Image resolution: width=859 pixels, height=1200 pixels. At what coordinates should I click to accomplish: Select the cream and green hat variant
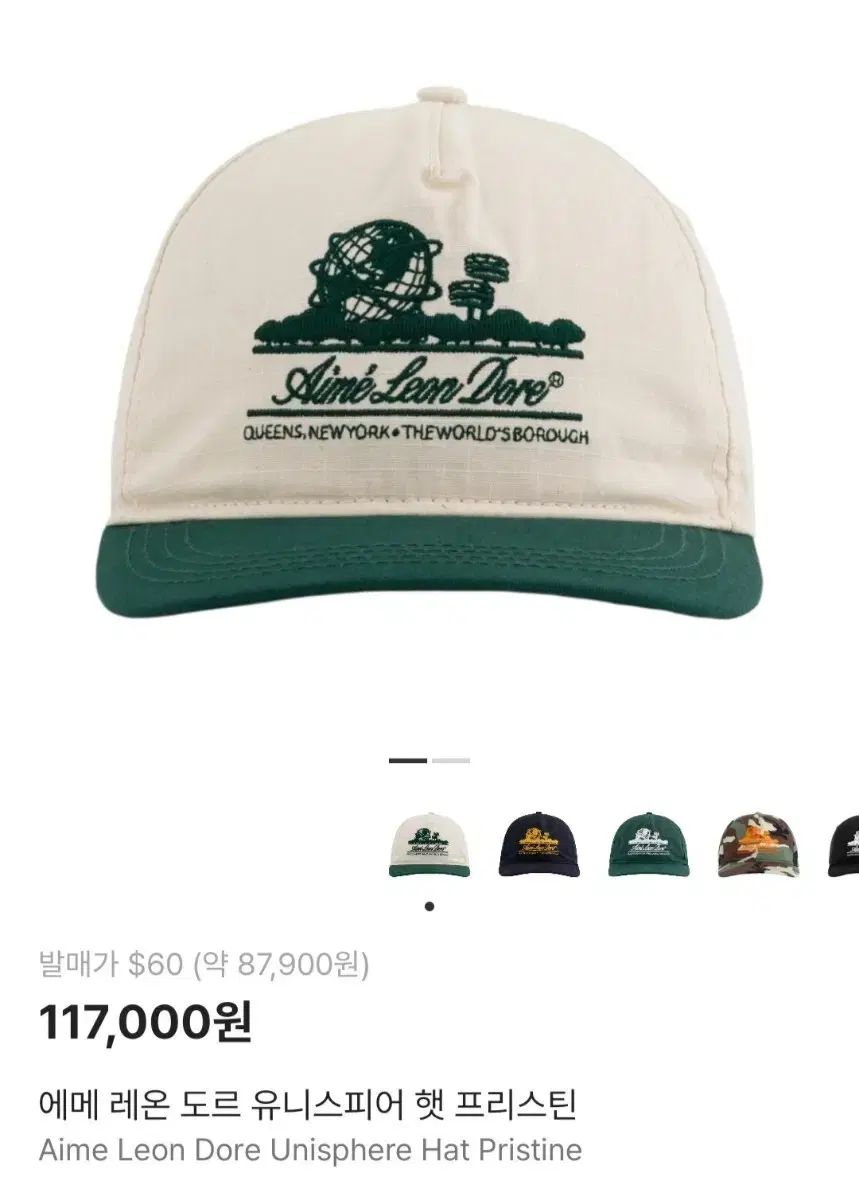click(429, 845)
